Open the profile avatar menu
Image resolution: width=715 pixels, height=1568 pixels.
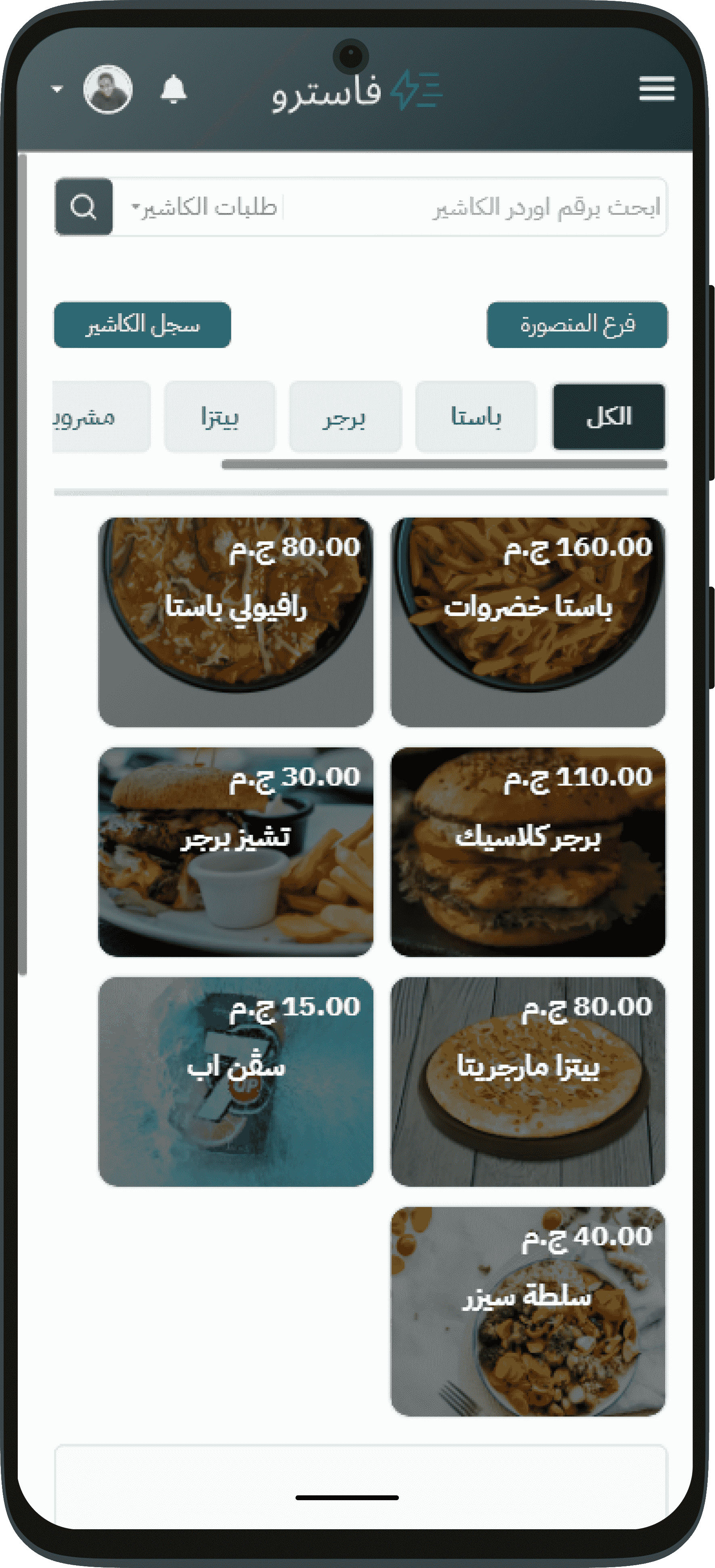108,90
